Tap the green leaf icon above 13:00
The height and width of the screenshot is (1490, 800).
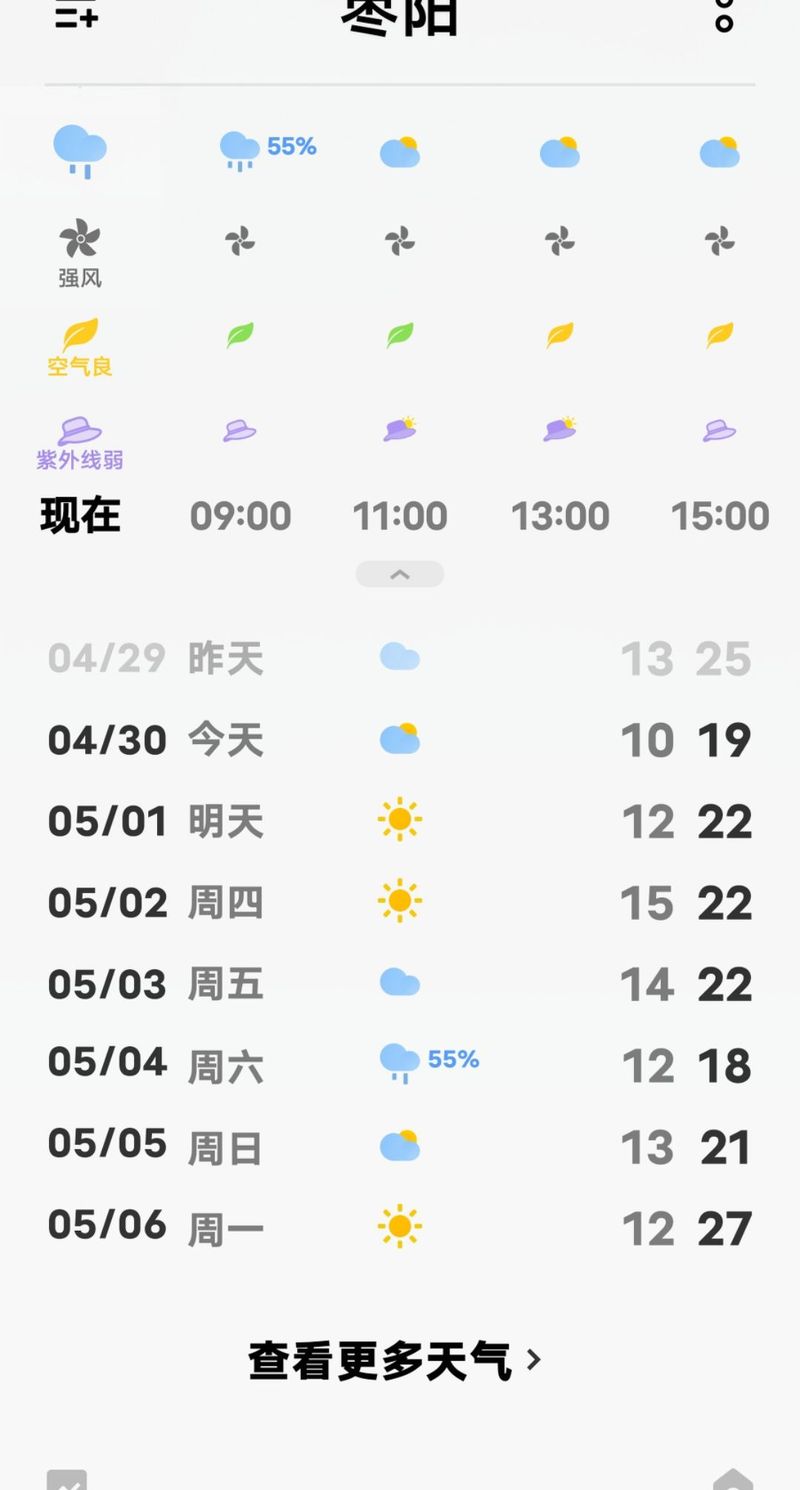(560, 337)
